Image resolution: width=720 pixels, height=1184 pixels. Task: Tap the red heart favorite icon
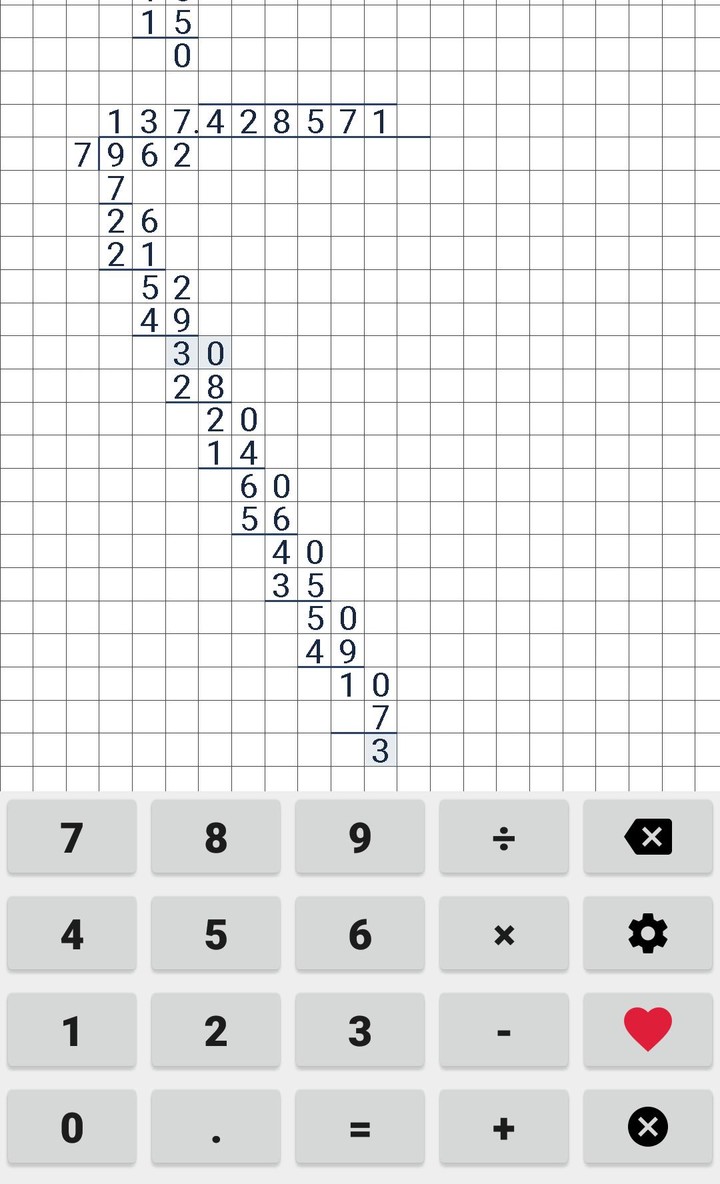(x=648, y=1030)
